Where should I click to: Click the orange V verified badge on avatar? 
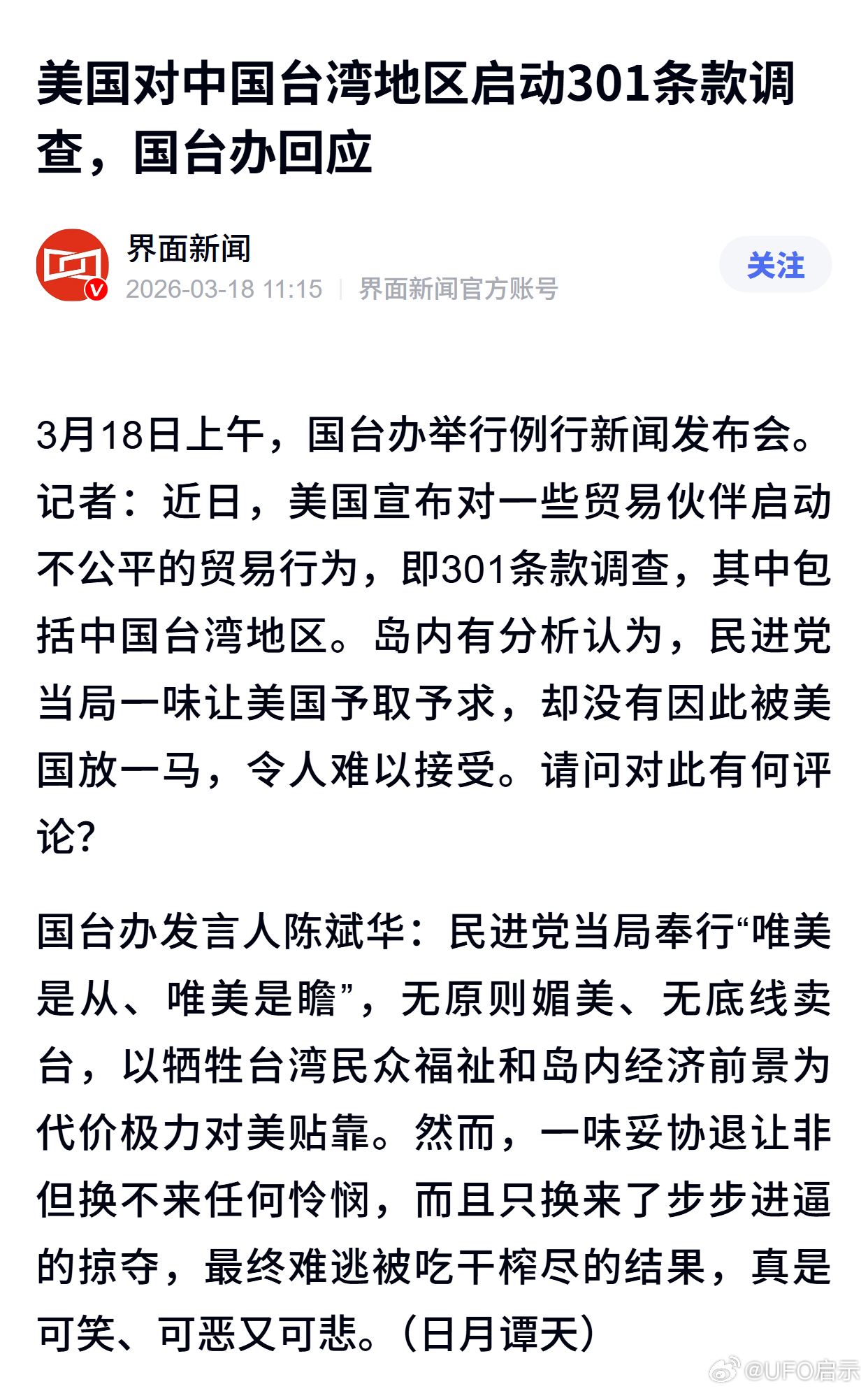click(94, 288)
